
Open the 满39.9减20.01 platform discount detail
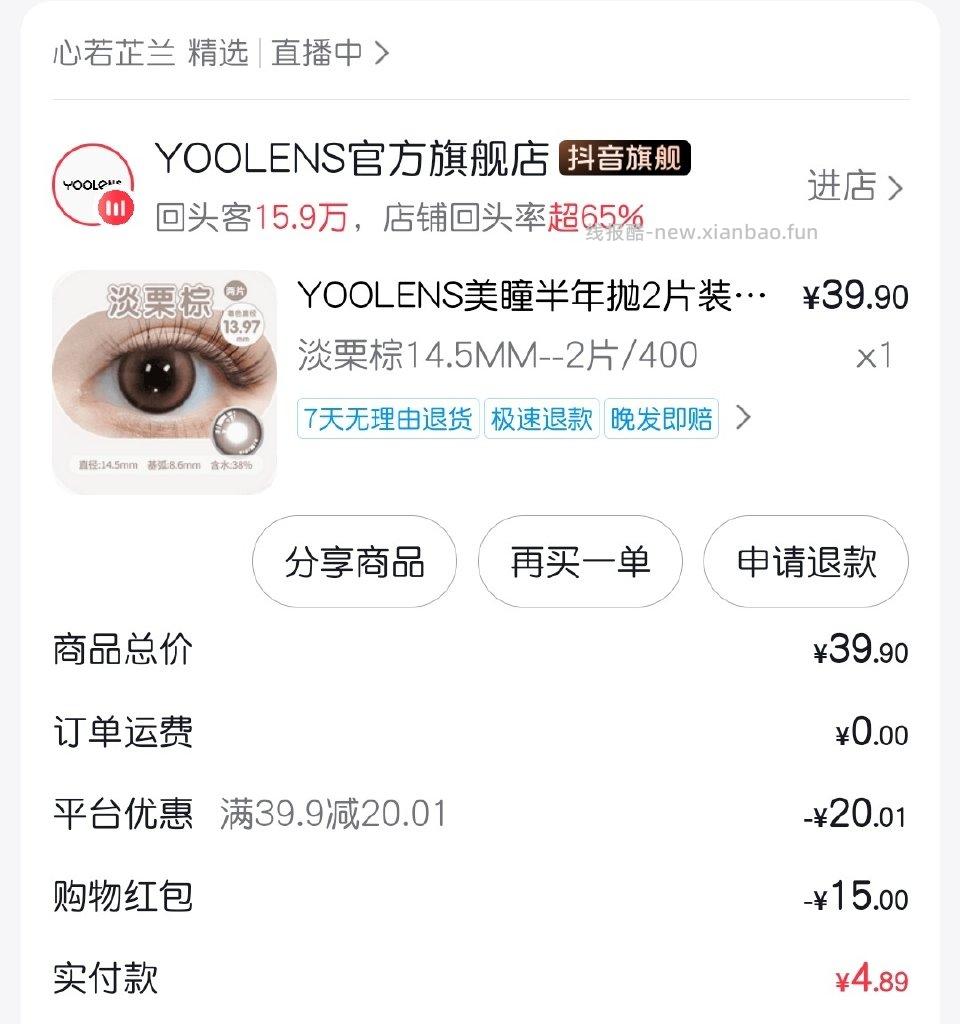330,814
